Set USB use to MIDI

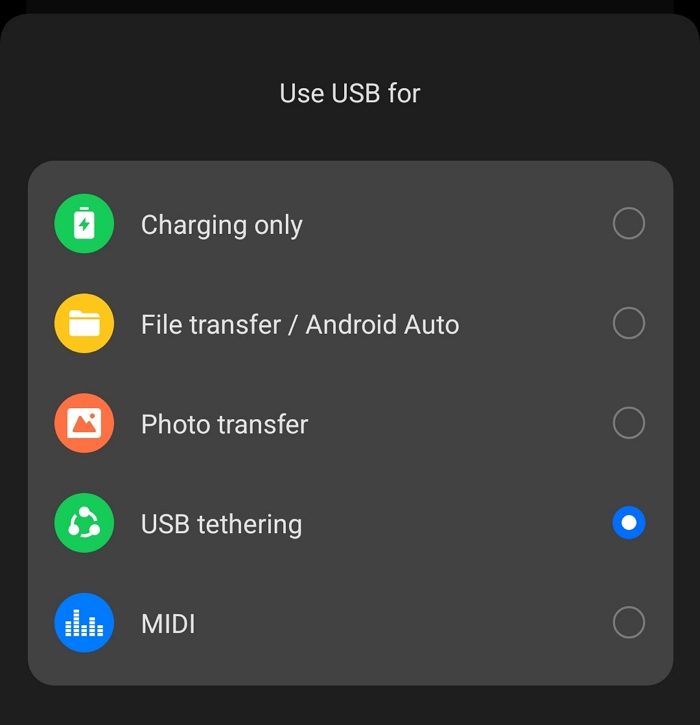(350, 623)
